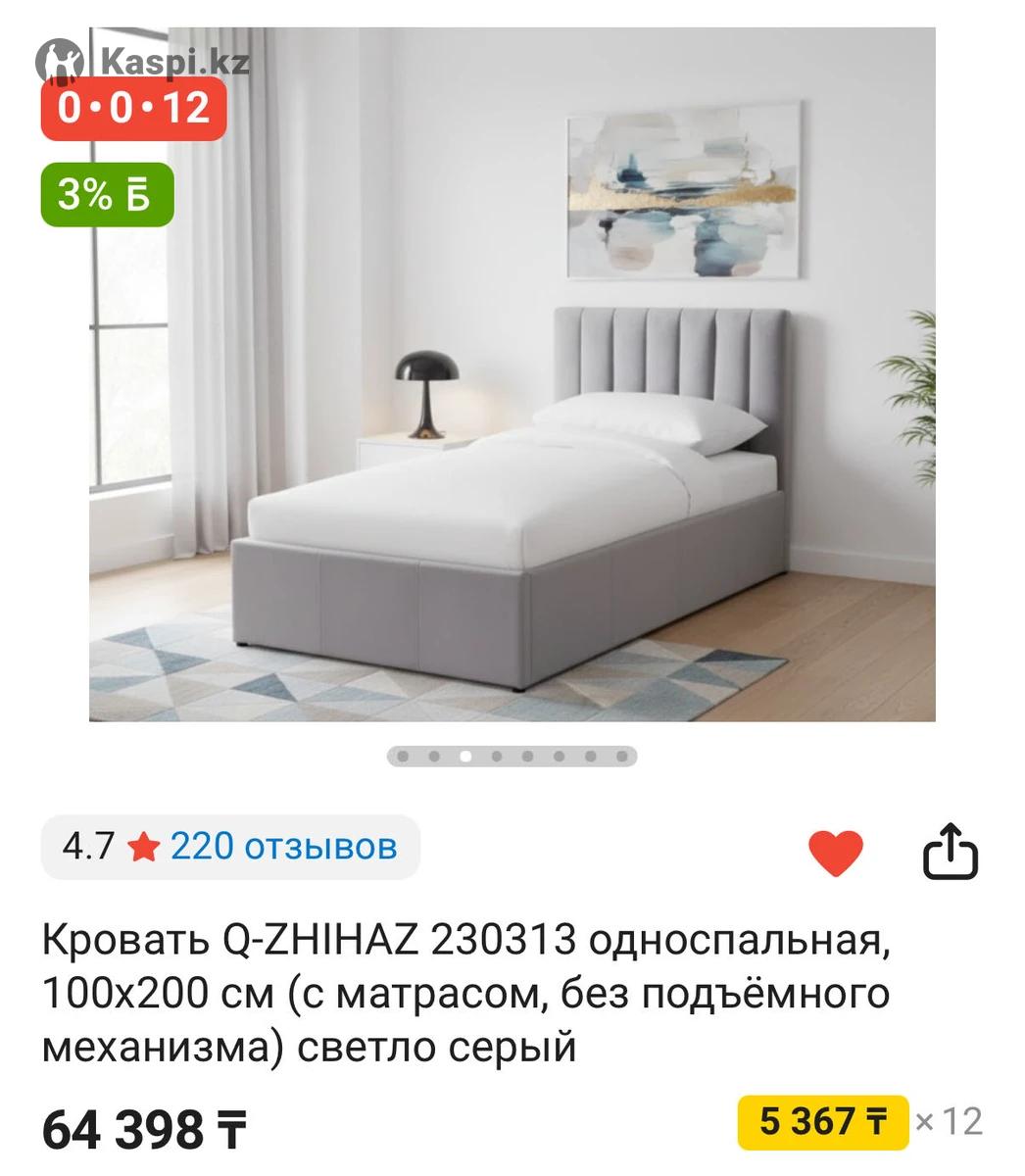Open the 220 отзывов reviews link
The width and height of the screenshot is (1025, 1176).
click(283, 846)
